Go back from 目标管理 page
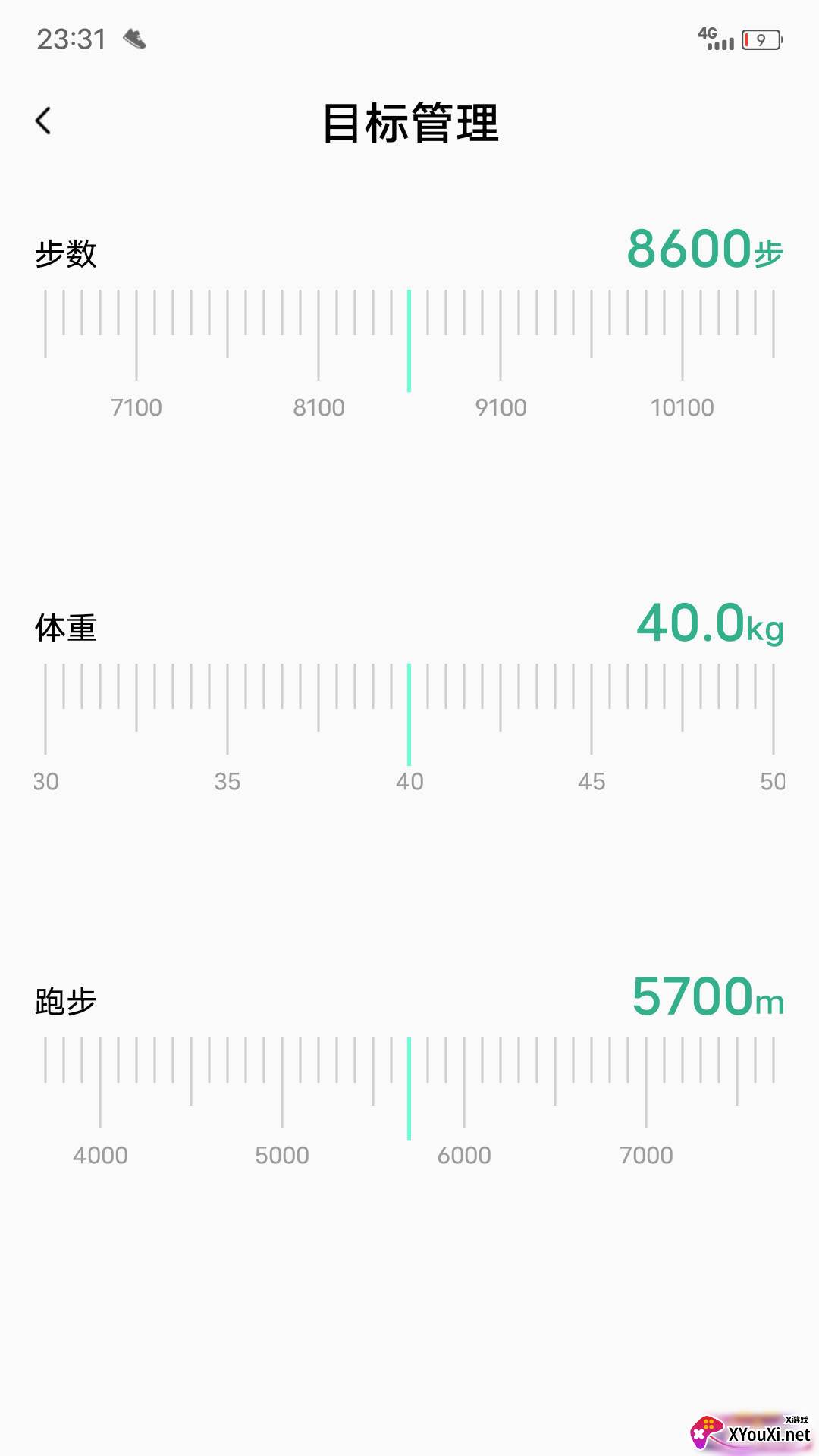 44,121
